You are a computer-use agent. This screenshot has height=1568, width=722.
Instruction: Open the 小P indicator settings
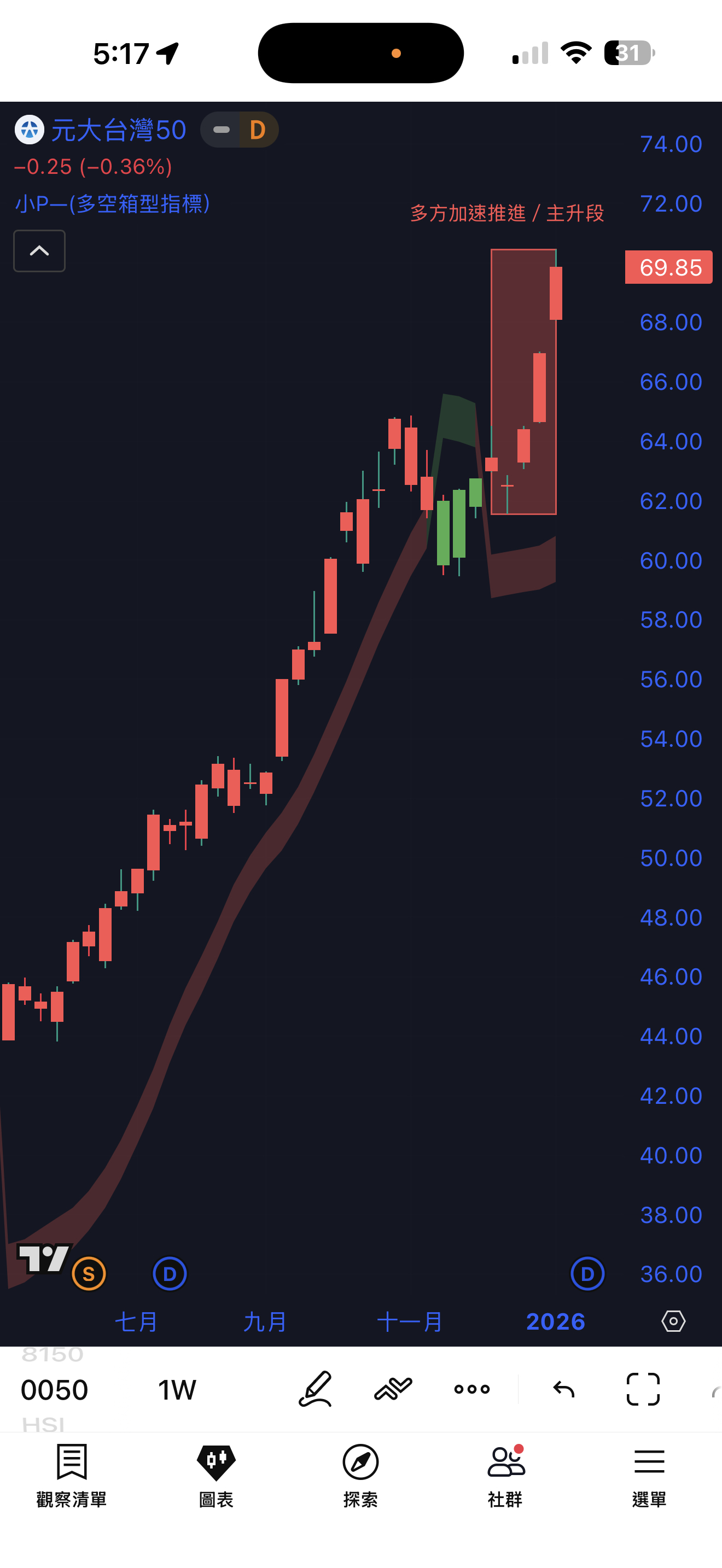click(113, 204)
